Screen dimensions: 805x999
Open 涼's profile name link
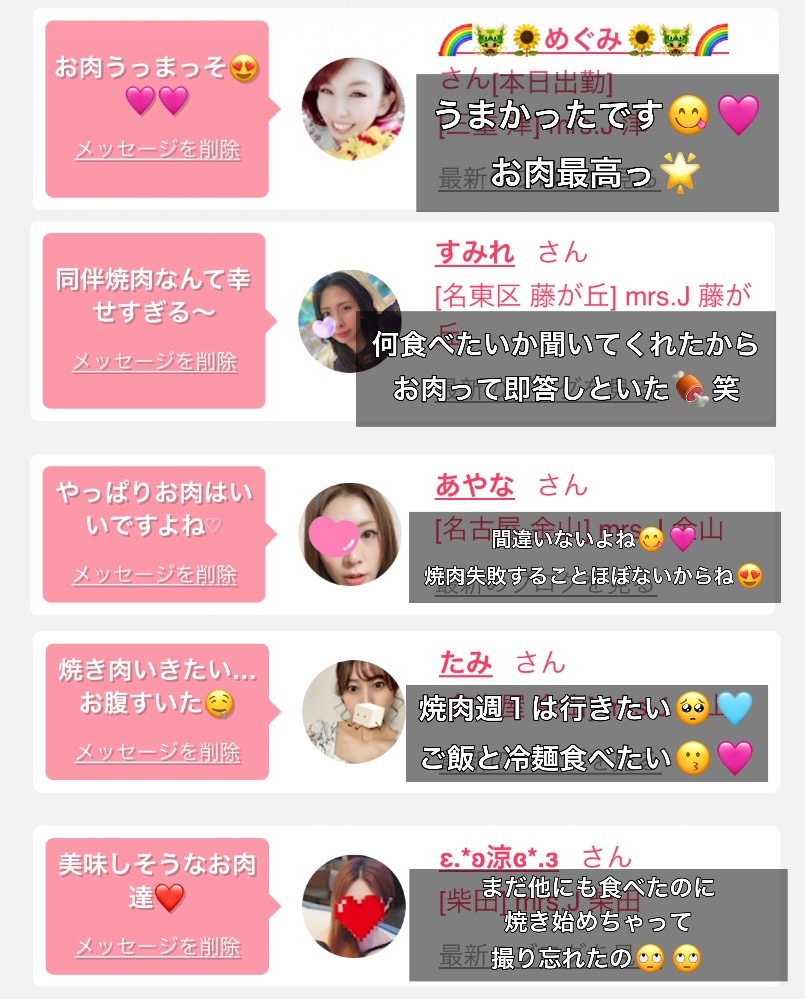tap(499, 858)
